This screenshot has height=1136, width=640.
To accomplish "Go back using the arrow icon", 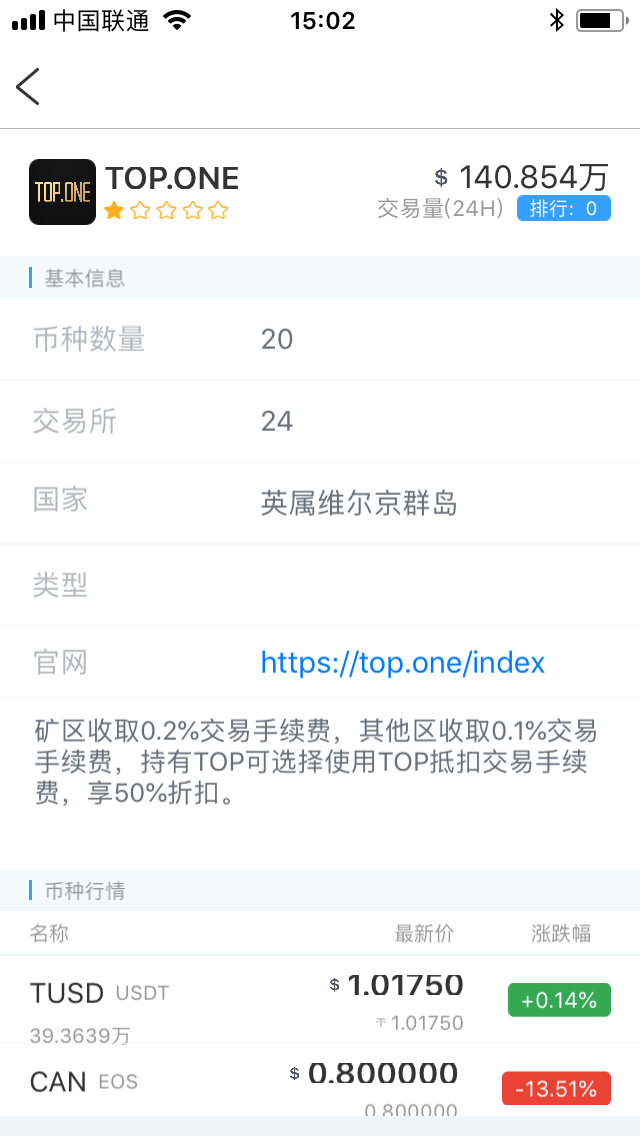I will coord(28,87).
